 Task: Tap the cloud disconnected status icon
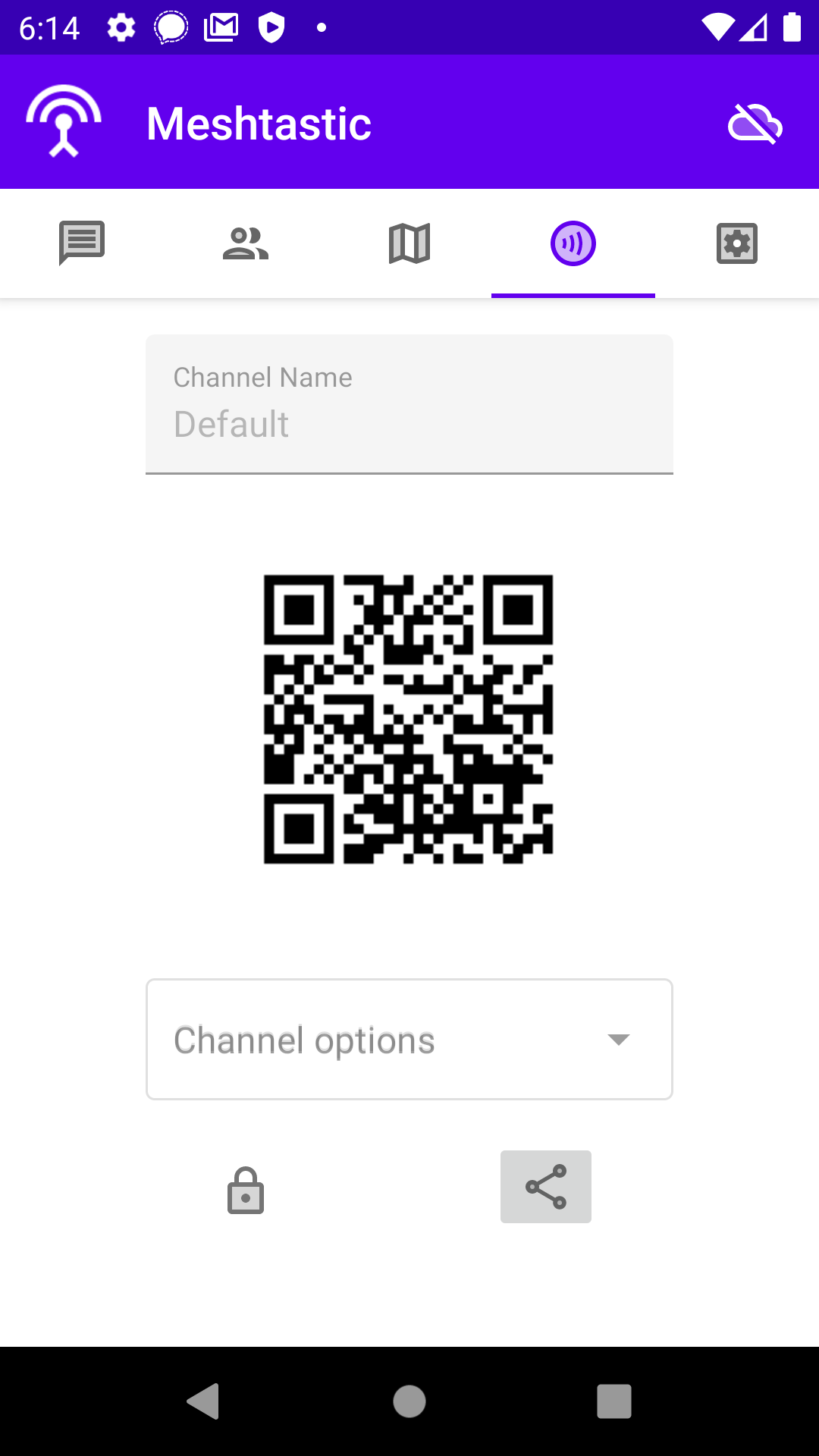click(755, 124)
